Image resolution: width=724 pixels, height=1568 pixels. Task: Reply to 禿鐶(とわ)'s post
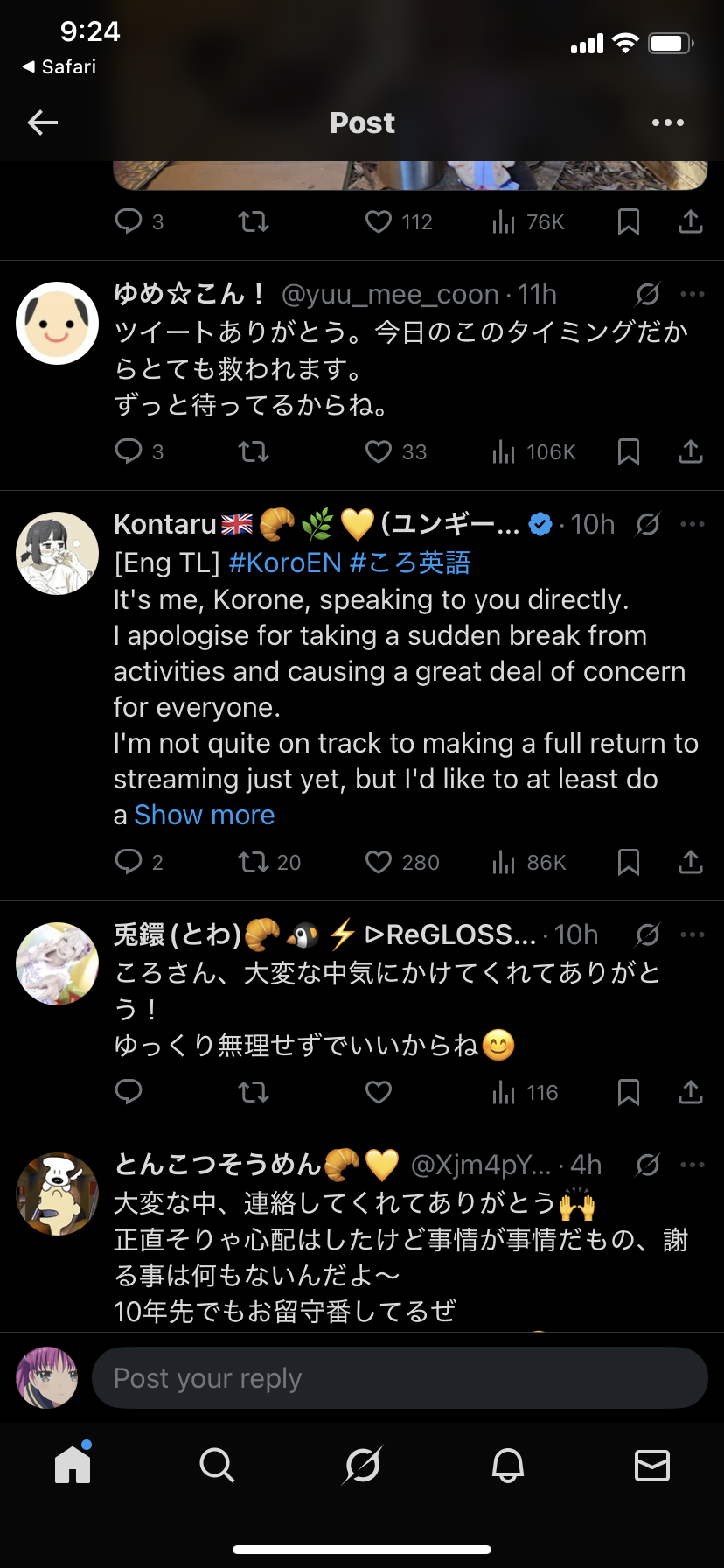[129, 1092]
